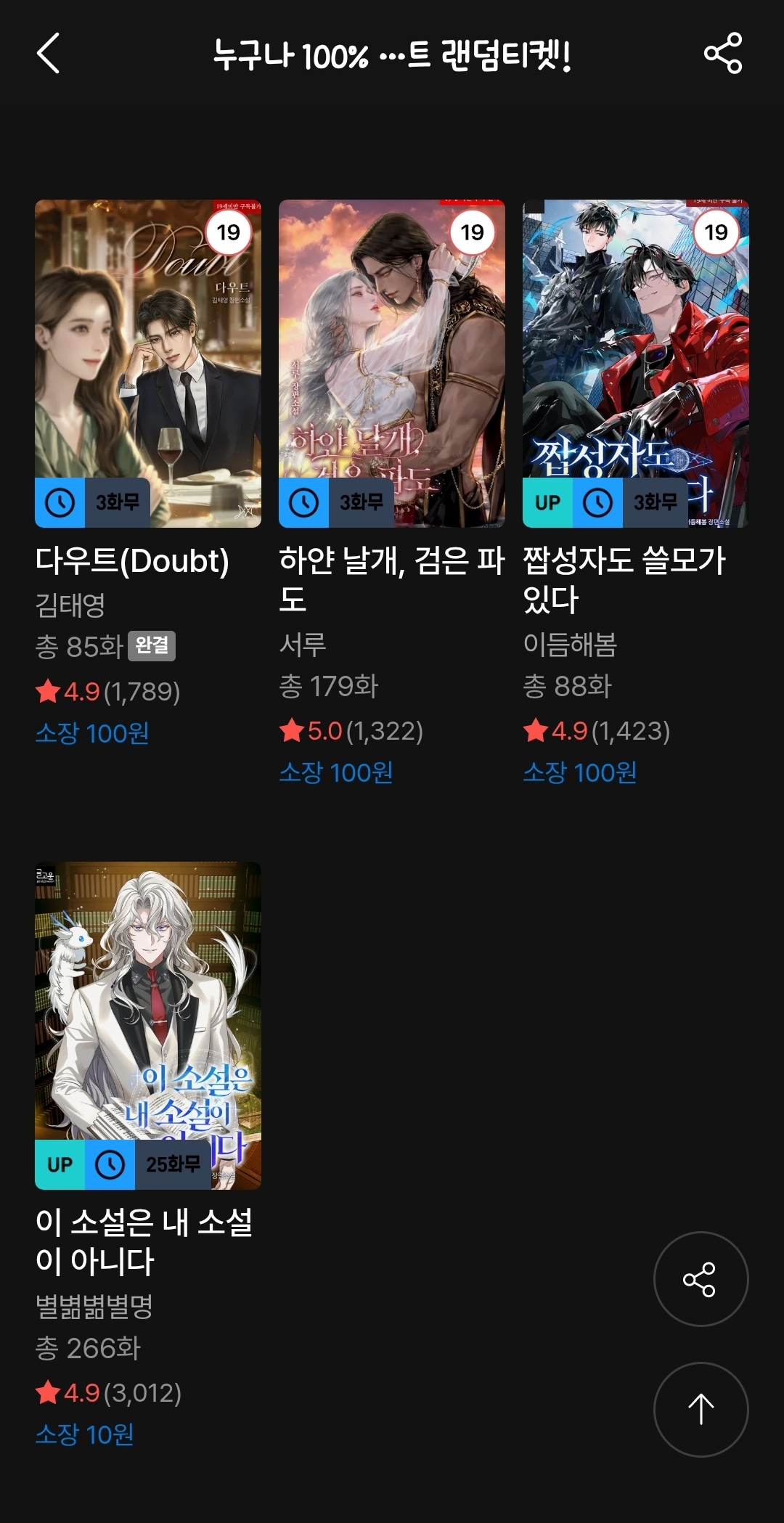Go back using the top-left arrow
The image size is (784, 1523).
(49, 54)
